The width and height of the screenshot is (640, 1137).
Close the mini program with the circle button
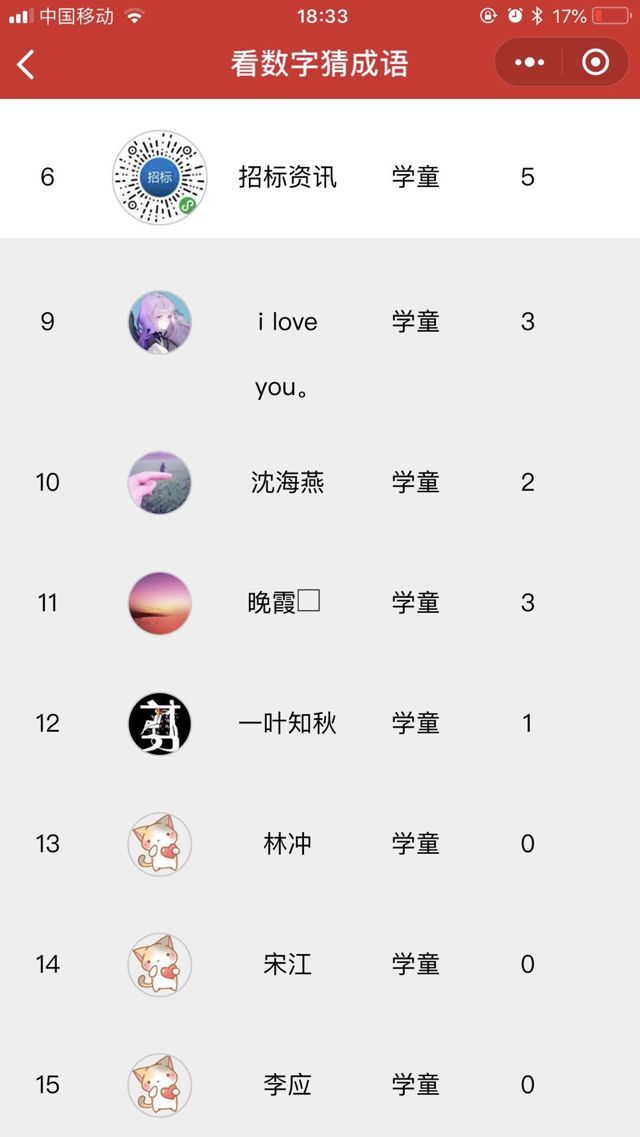[595, 63]
